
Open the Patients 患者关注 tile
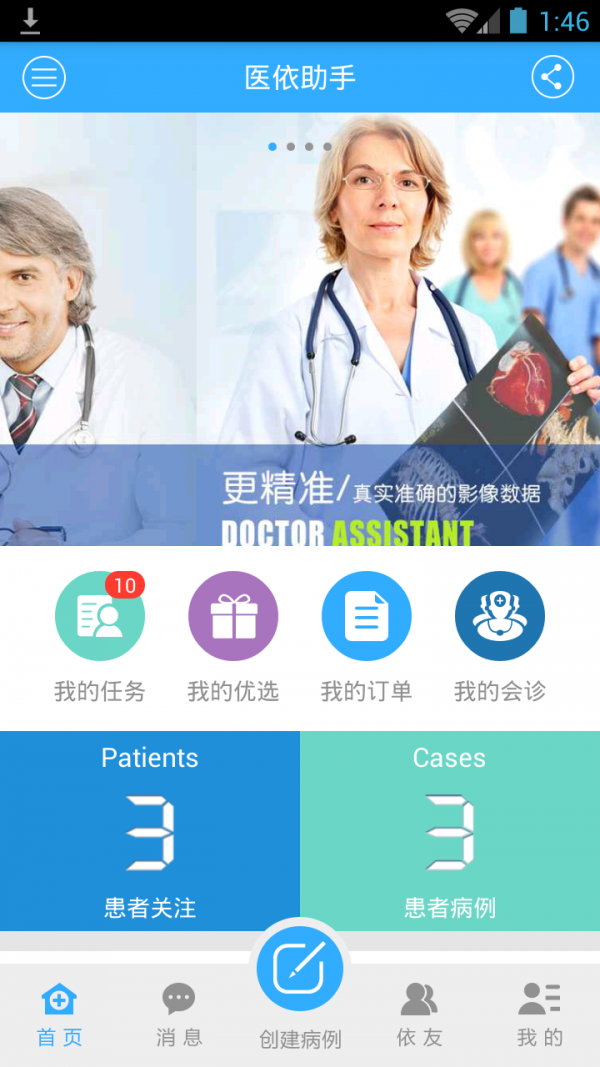pyautogui.click(x=150, y=831)
